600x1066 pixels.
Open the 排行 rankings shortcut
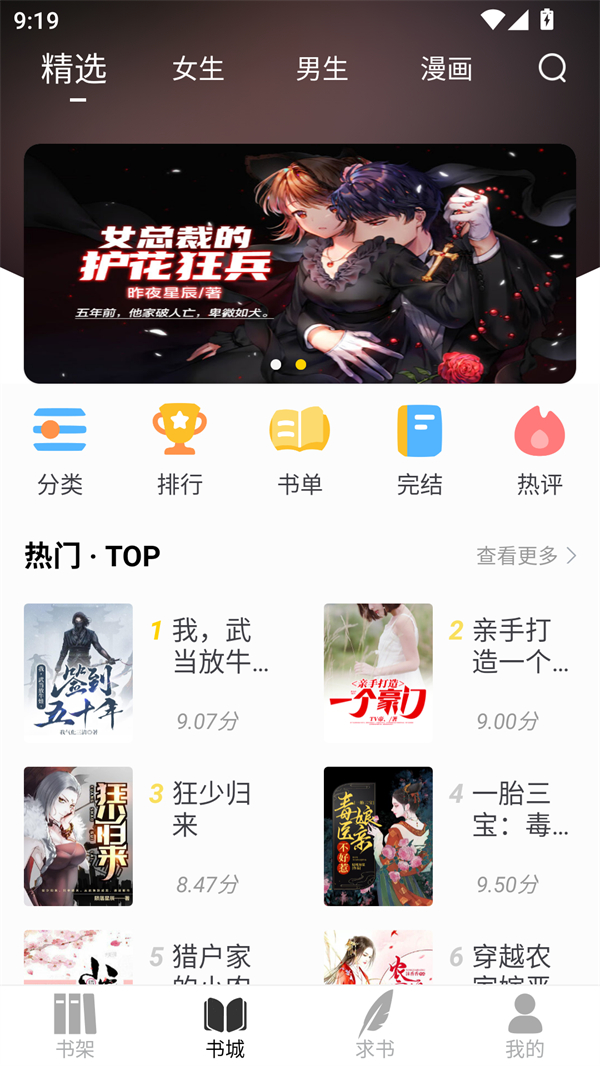[180, 450]
